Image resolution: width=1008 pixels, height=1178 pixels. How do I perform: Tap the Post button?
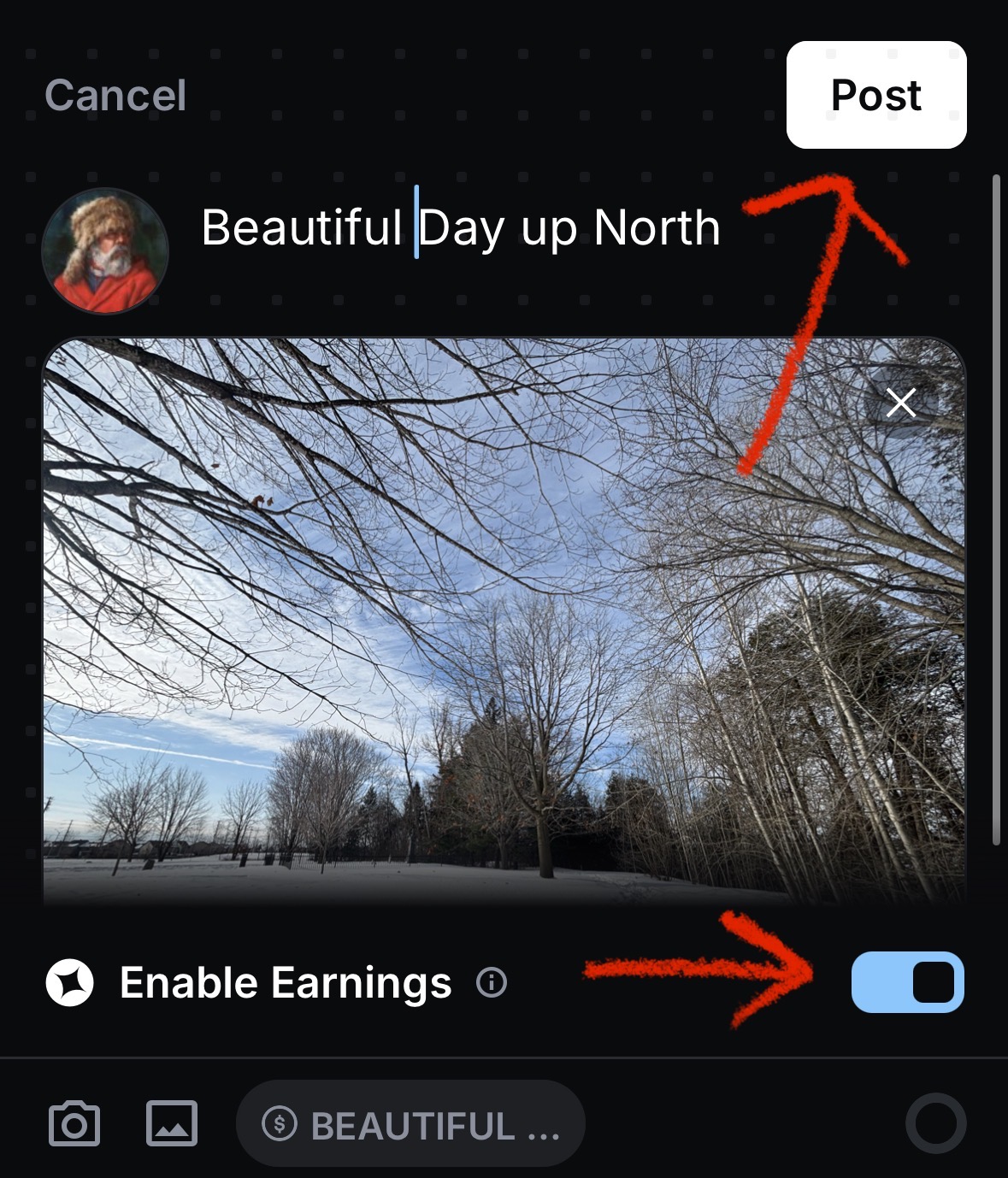(875, 95)
